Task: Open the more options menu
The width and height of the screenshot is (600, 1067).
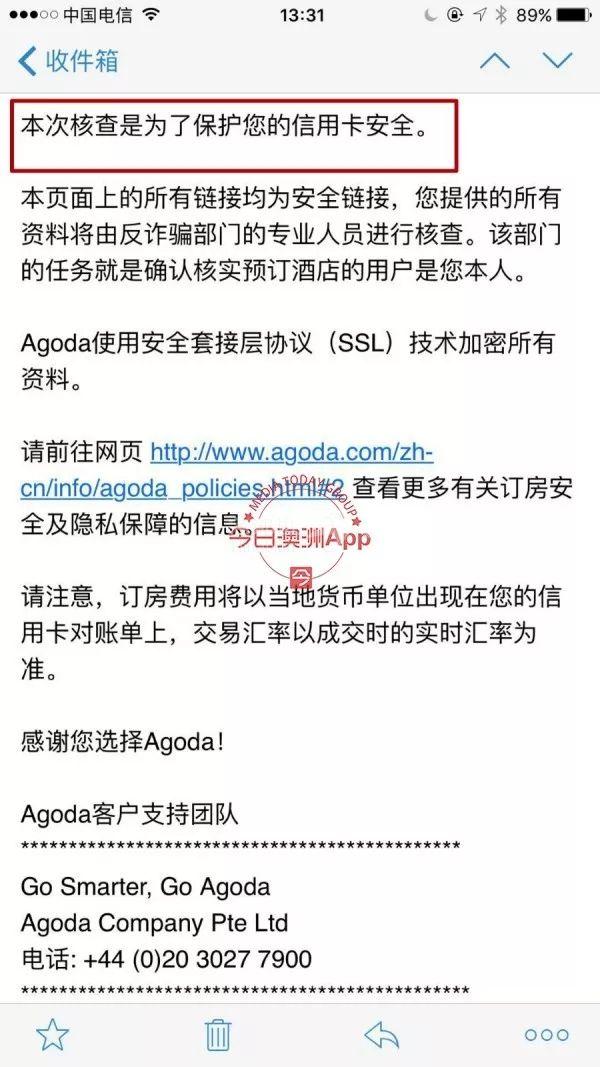Action: point(546,1035)
